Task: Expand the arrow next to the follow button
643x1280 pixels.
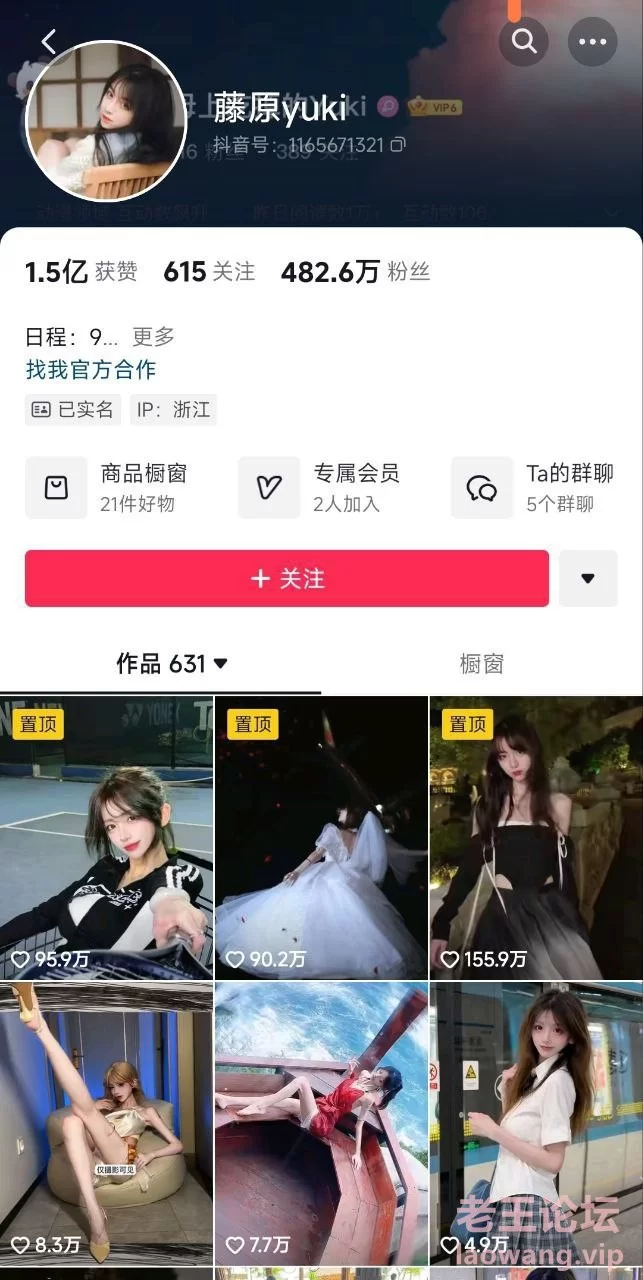Action: point(588,578)
